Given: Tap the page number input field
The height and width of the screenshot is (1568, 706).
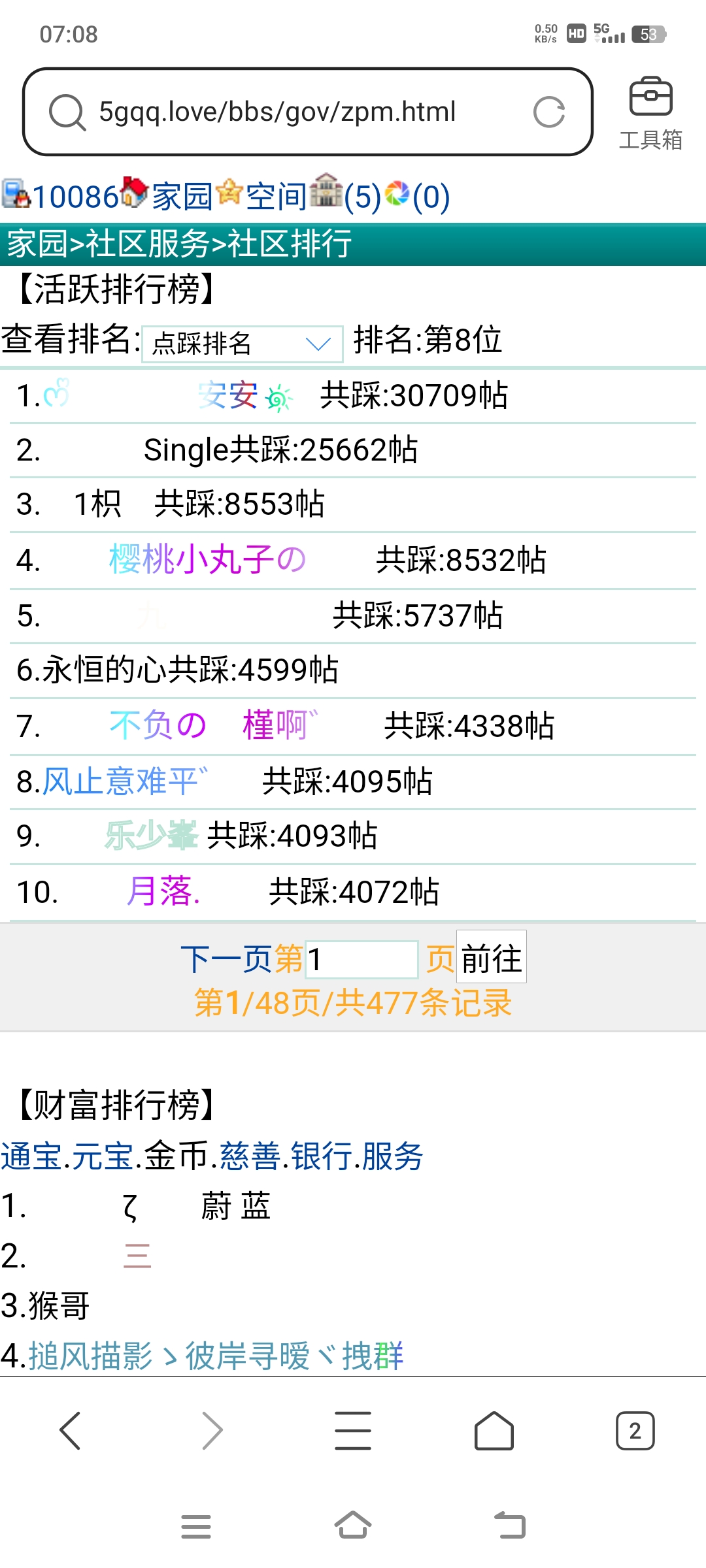Looking at the screenshot, I should tap(361, 959).
